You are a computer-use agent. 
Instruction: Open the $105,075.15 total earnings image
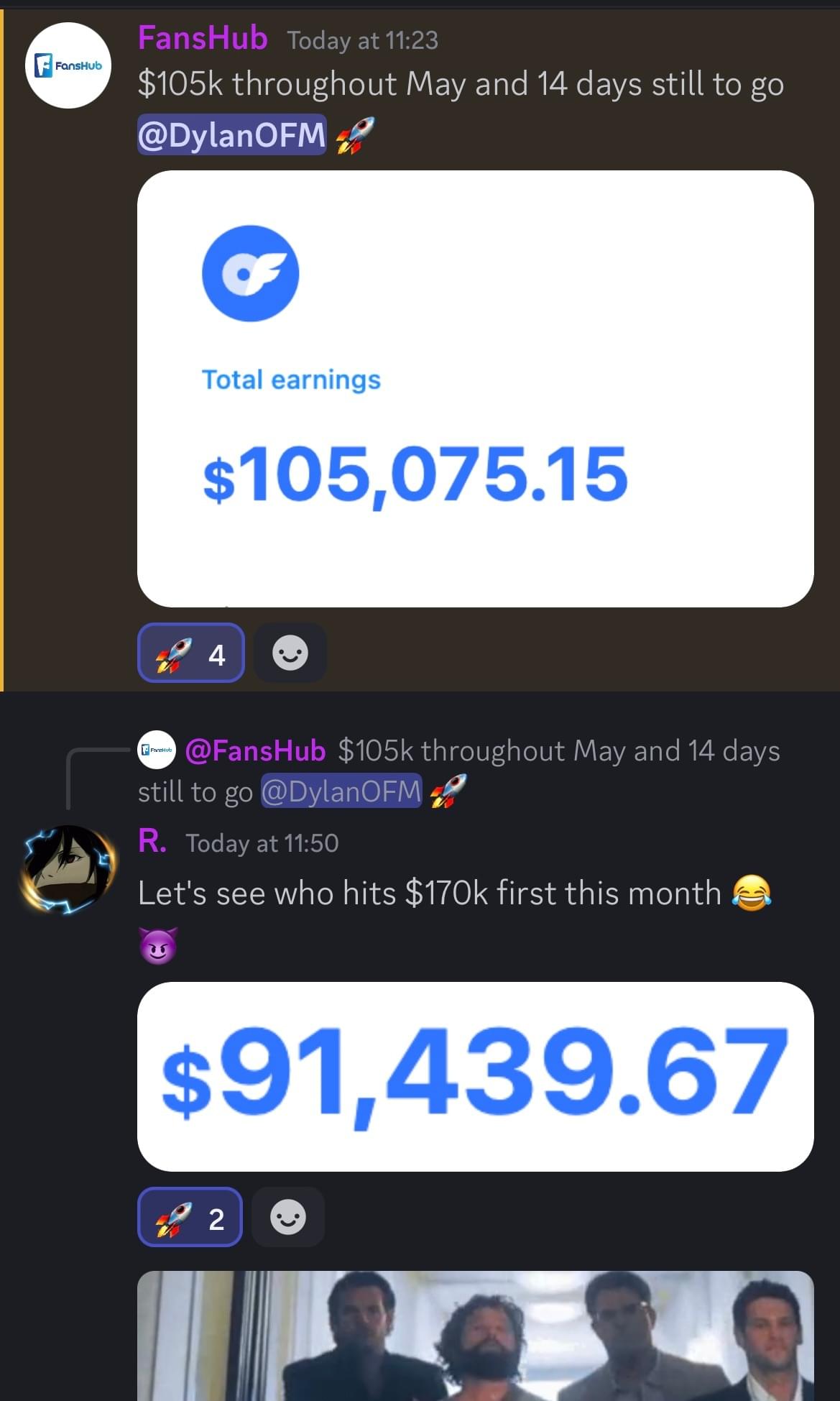(475, 389)
